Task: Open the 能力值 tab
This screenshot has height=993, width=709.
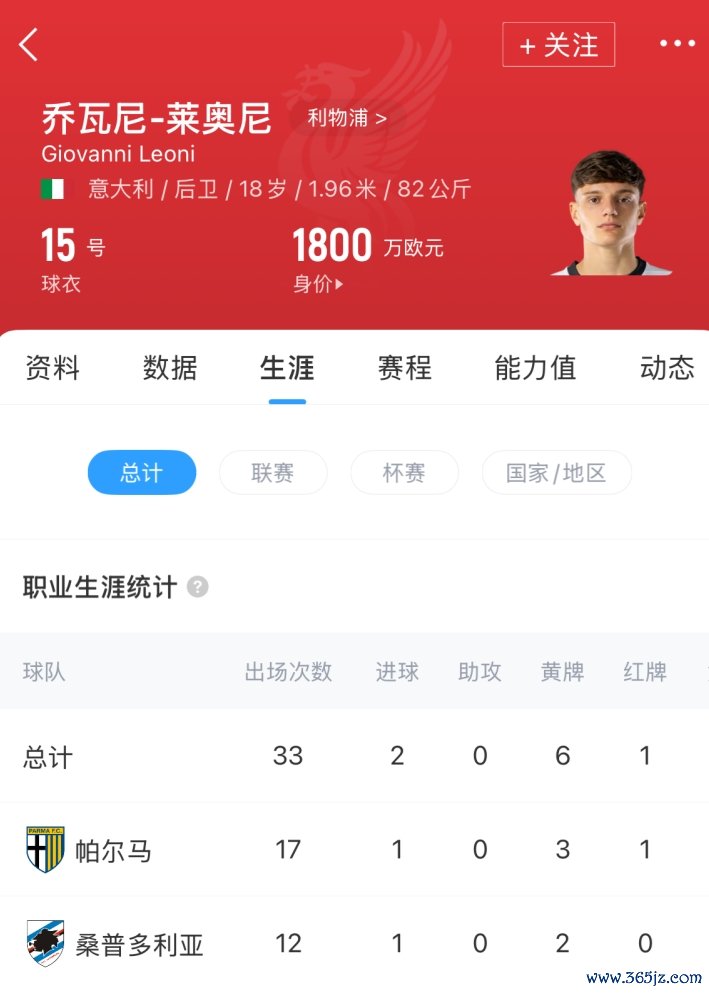Action: (535, 368)
